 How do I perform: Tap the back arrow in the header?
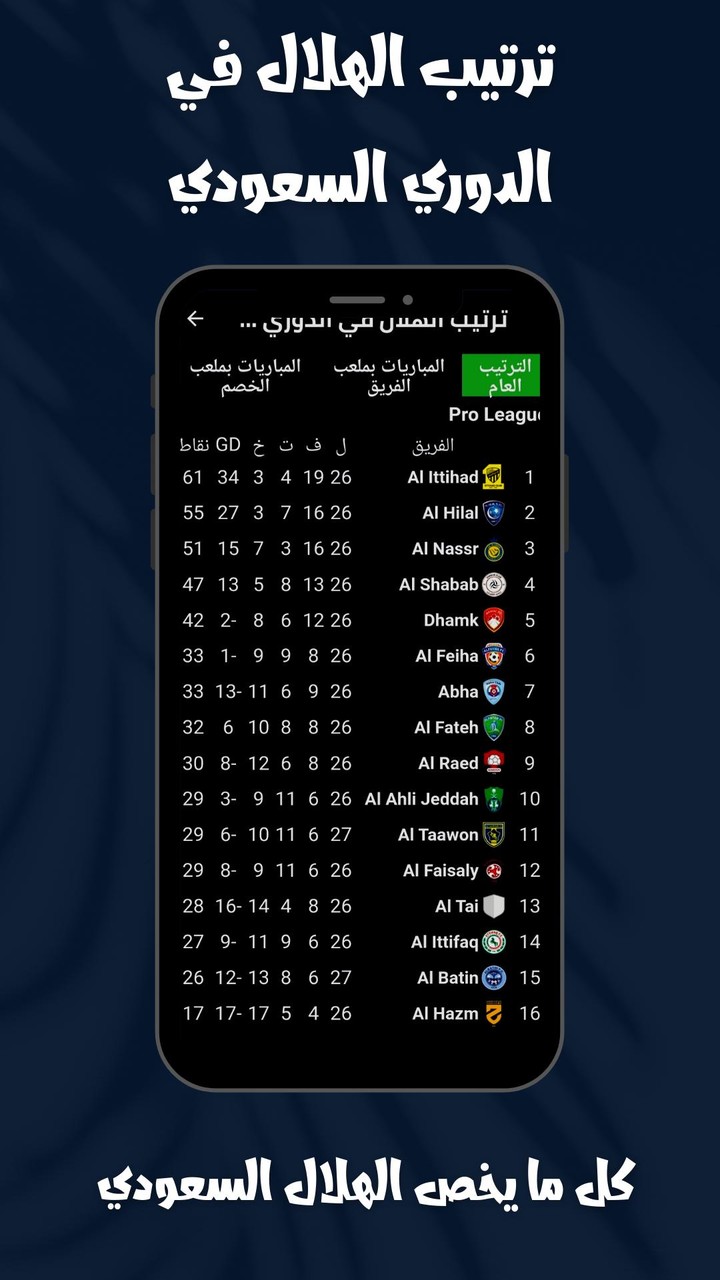click(196, 318)
